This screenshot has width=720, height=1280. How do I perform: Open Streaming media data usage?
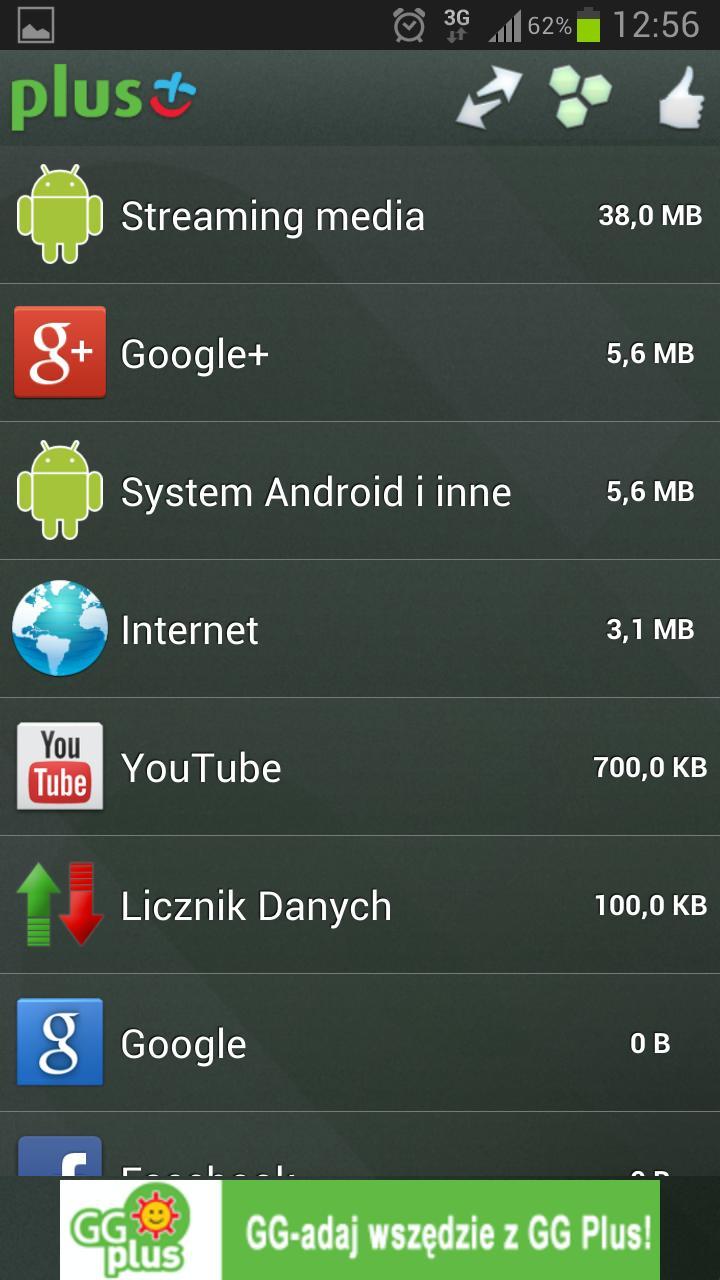[360, 215]
